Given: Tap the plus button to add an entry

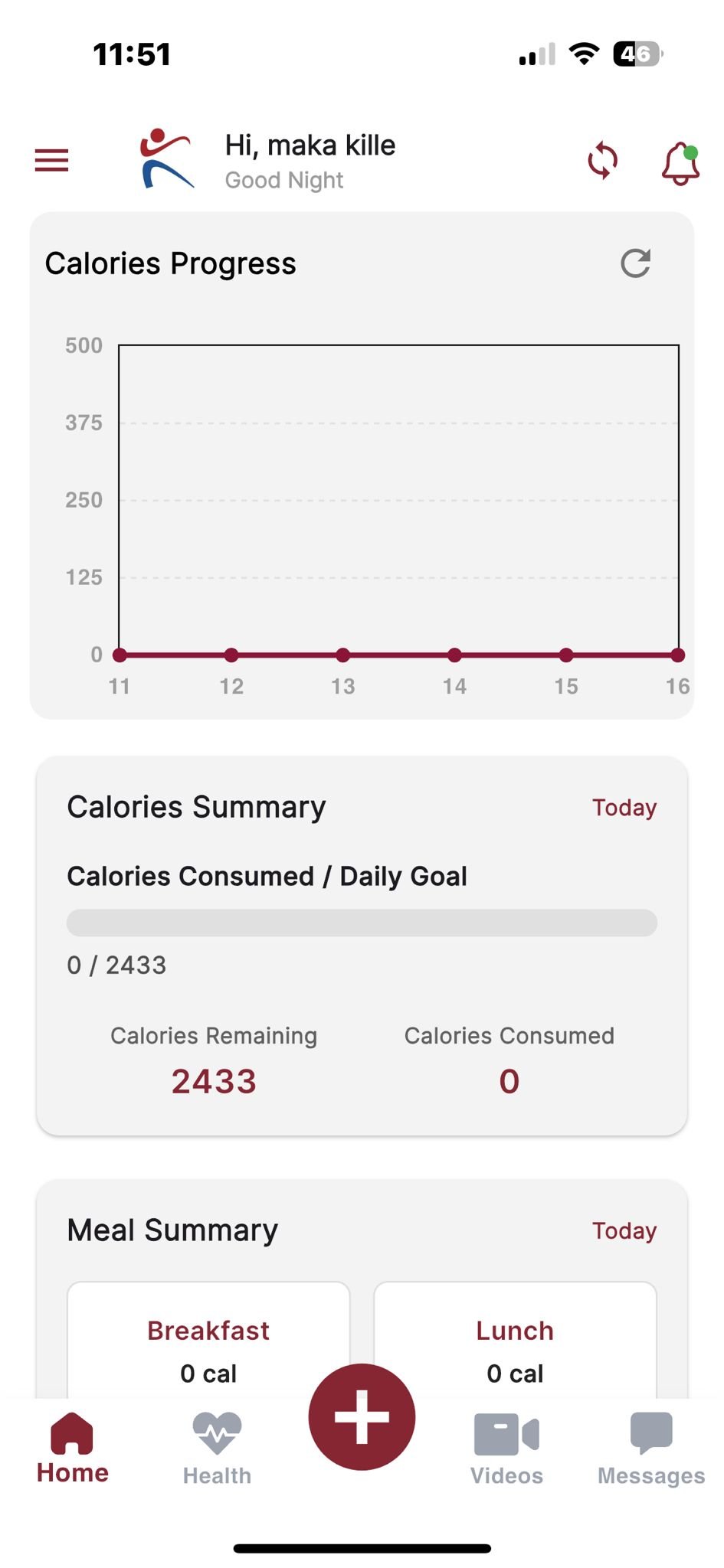Looking at the screenshot, I should click(x=362, y=1417).
